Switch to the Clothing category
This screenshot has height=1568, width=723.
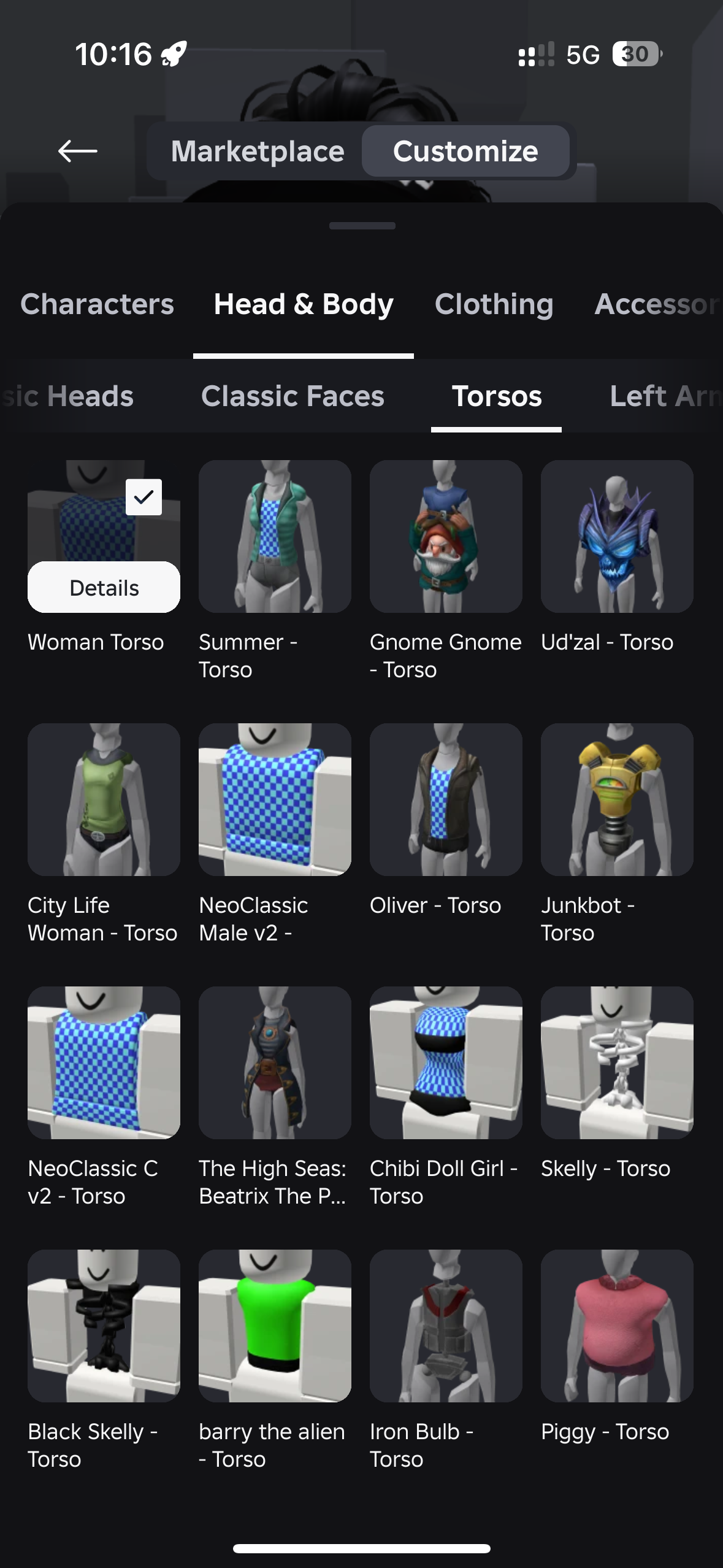(494, 304)
